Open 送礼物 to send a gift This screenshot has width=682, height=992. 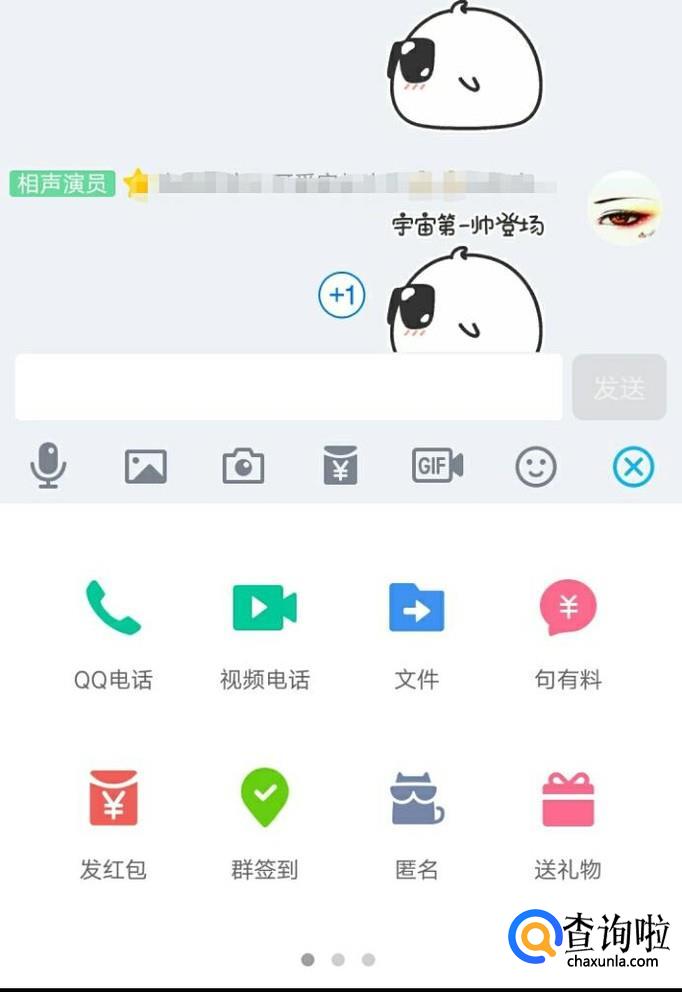[x=568, y=824]
